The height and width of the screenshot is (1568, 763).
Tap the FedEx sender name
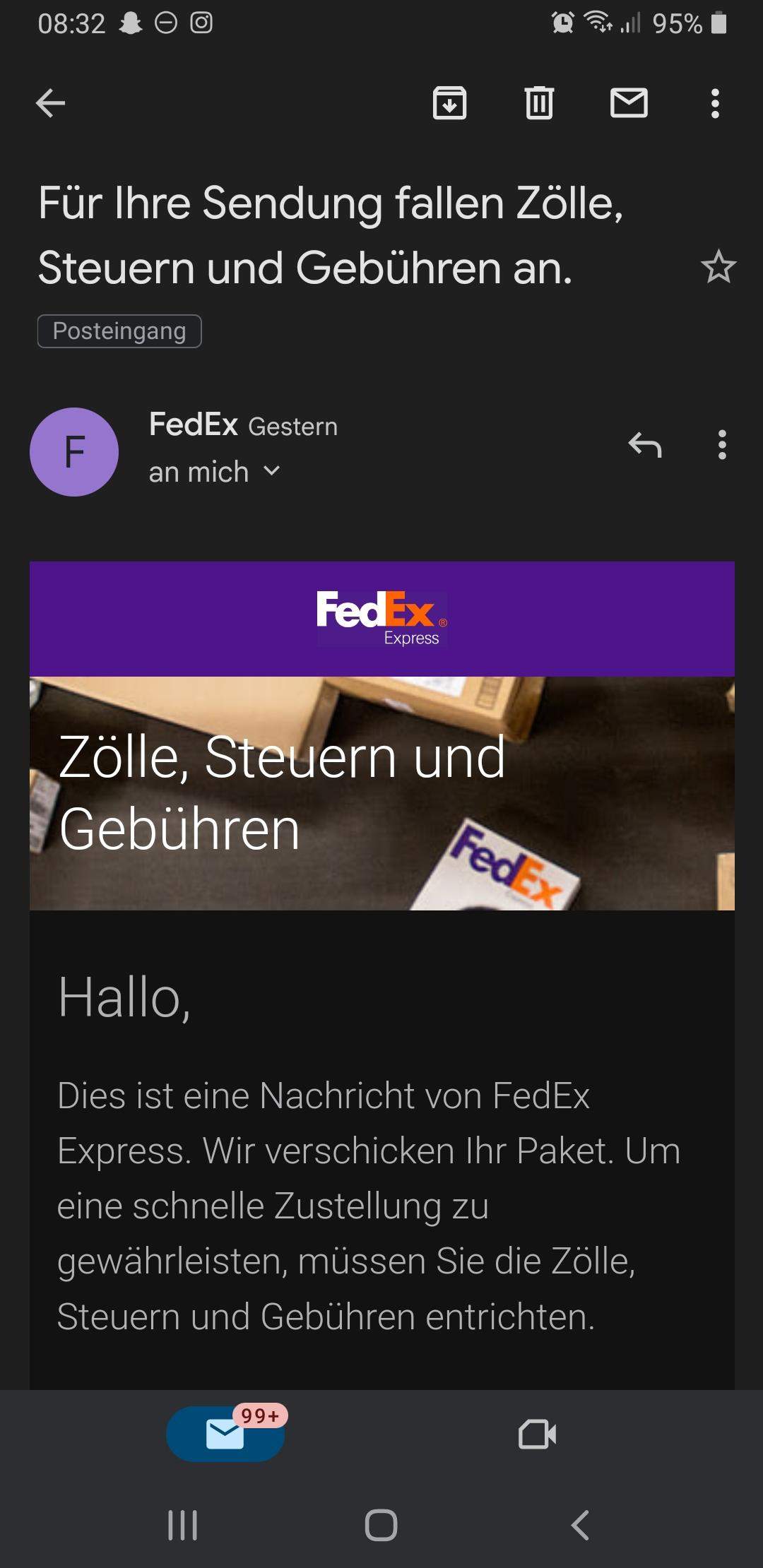(192, 425)
